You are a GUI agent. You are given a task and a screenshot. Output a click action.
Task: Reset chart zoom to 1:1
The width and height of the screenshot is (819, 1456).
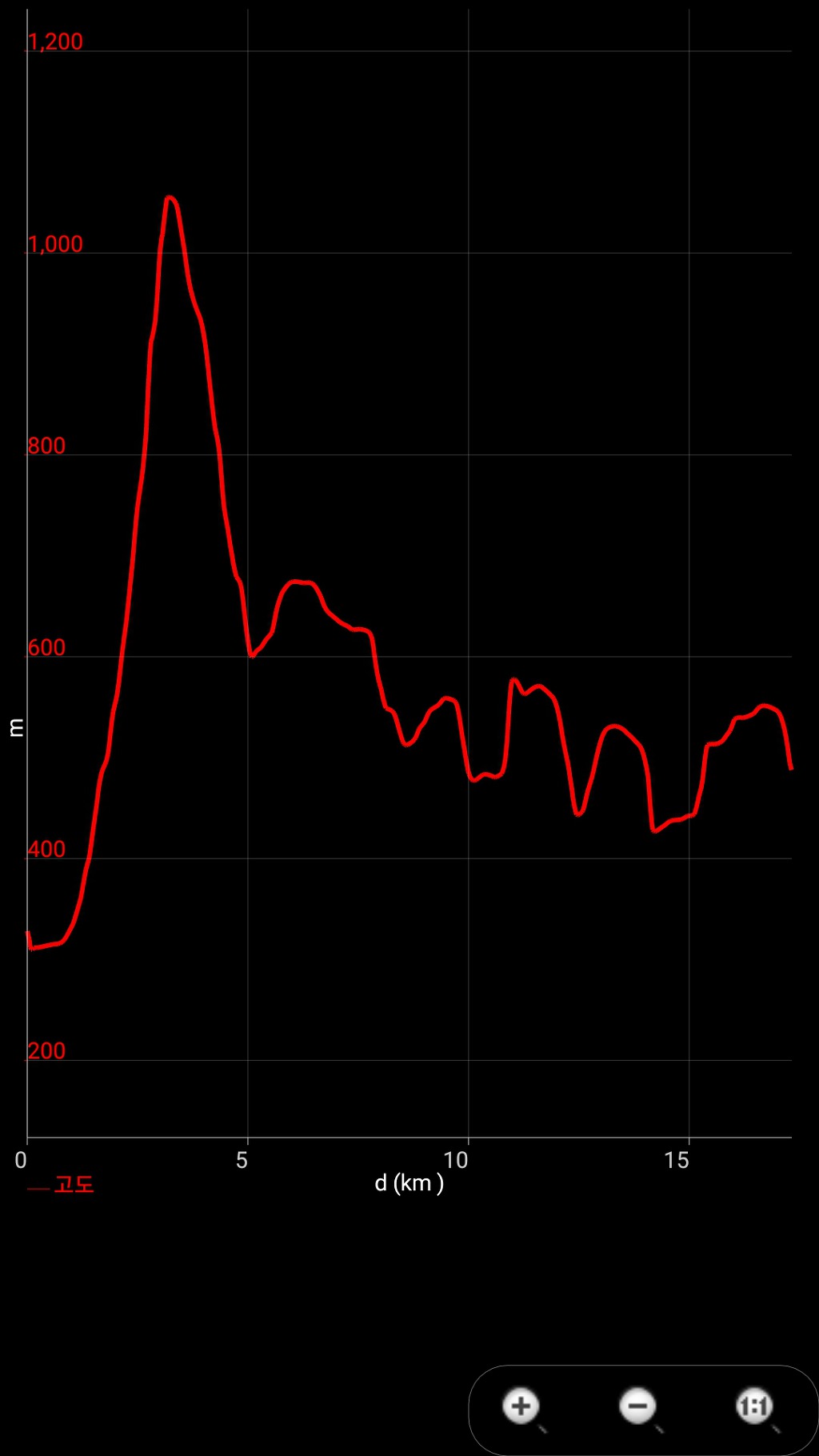point(754,1407)
